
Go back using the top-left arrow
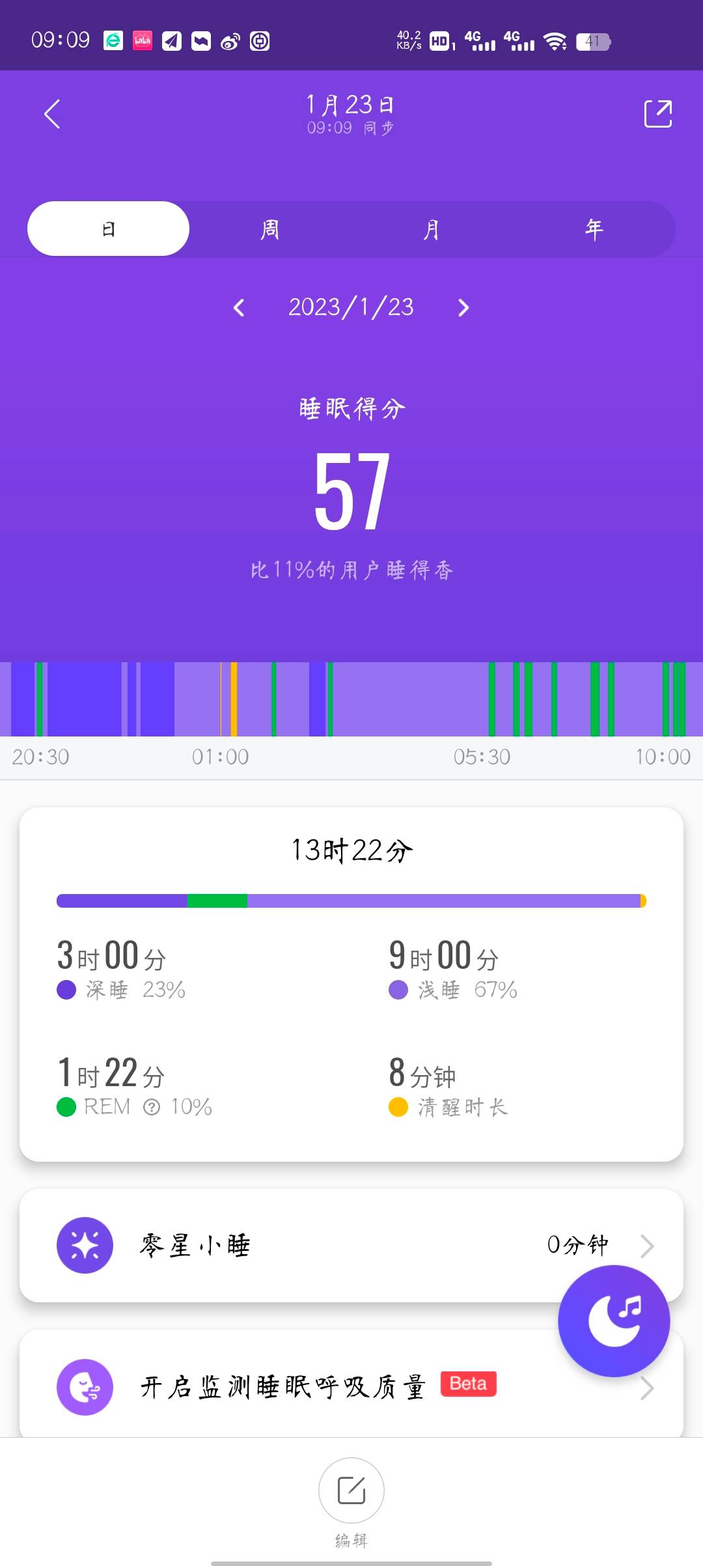52,114
